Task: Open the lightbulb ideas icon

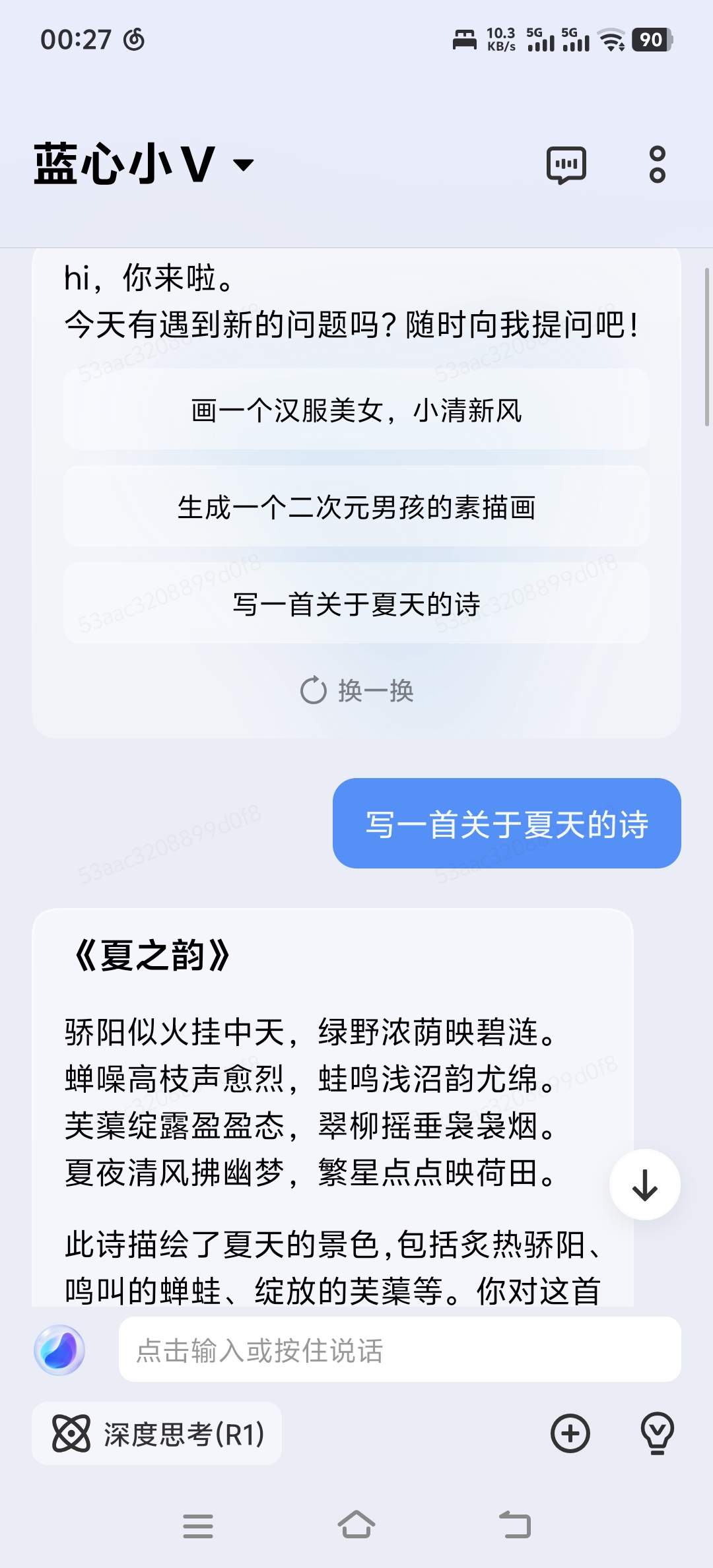Action: click(658, 1433)
